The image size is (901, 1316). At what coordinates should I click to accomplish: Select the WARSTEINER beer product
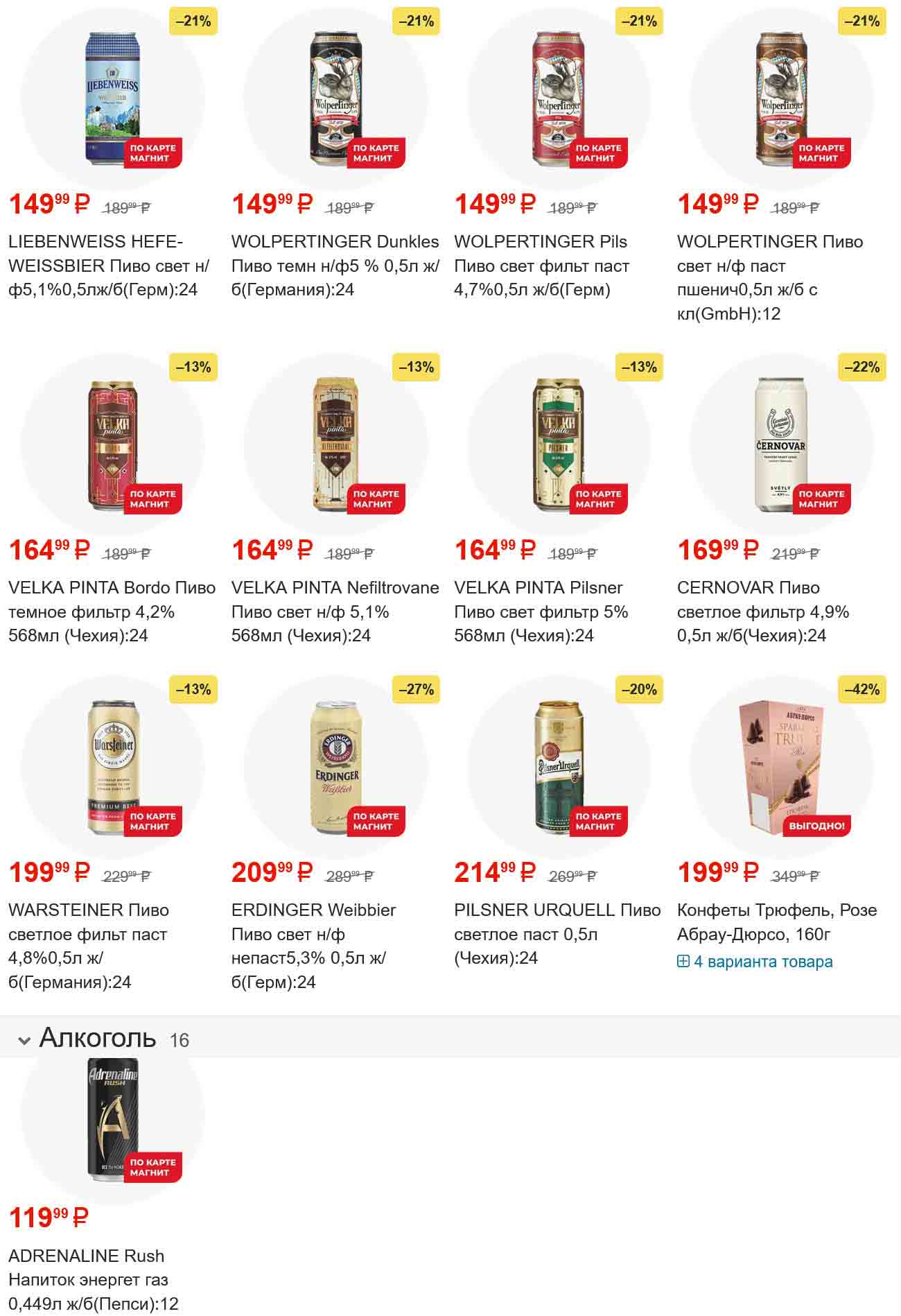[x=112, y=766]
